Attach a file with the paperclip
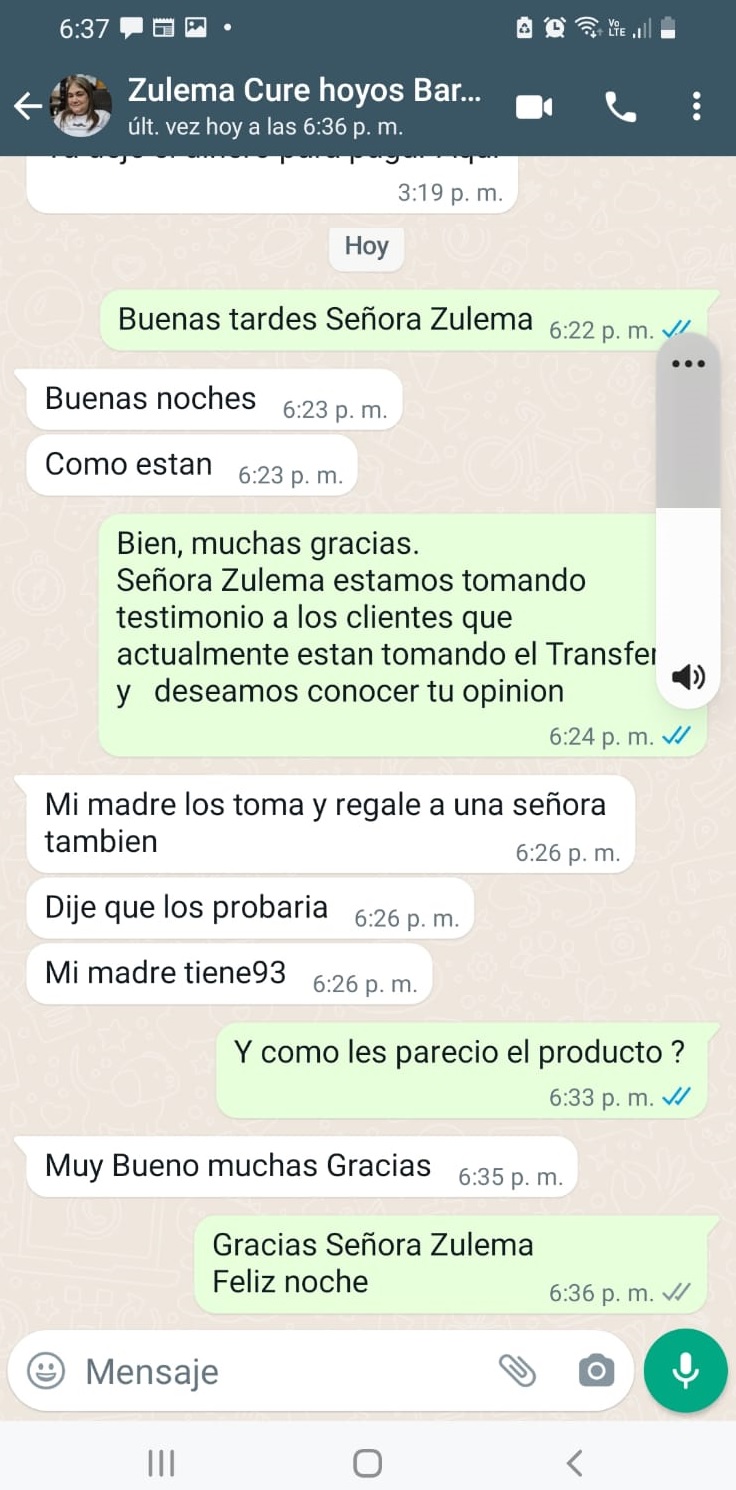 click(520, 1371)
